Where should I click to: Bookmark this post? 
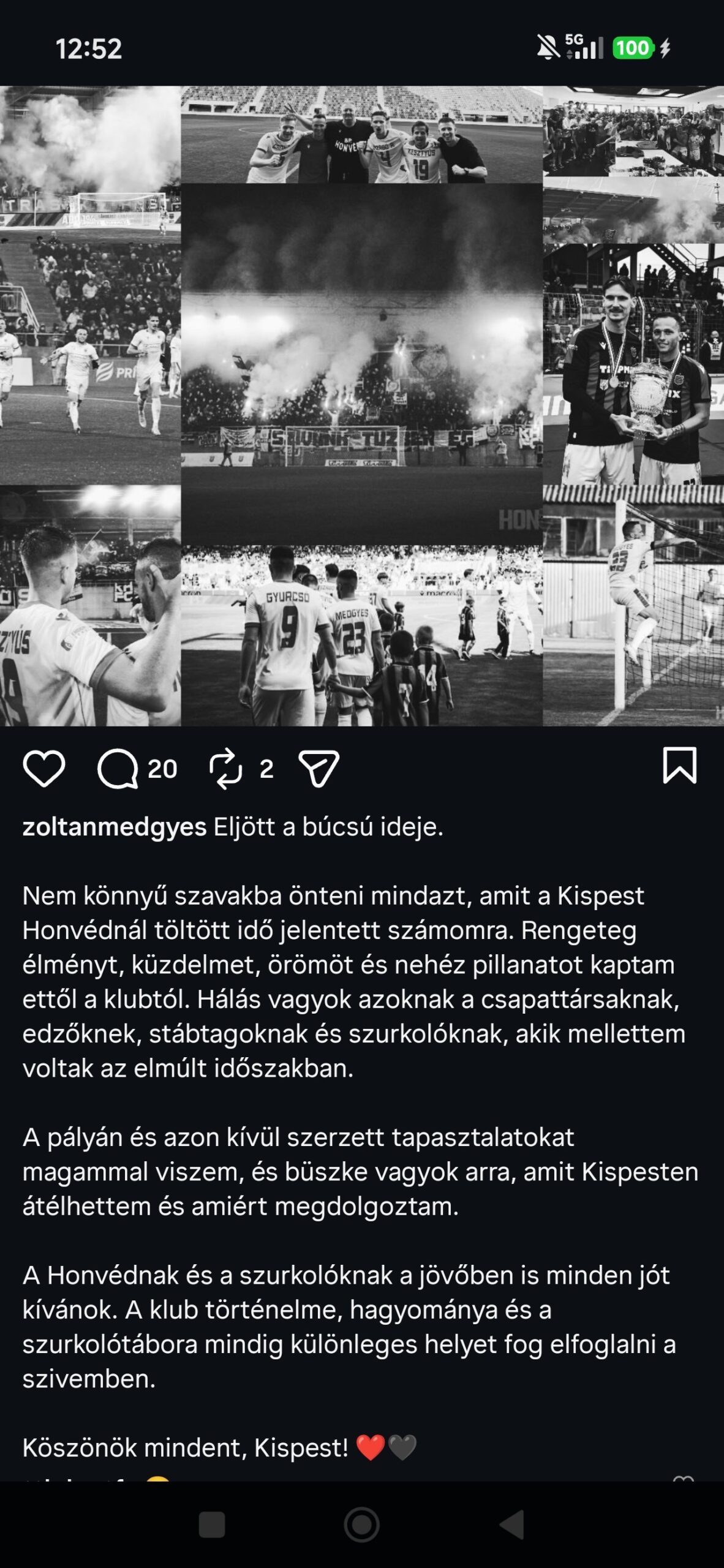tap(680, 766)
